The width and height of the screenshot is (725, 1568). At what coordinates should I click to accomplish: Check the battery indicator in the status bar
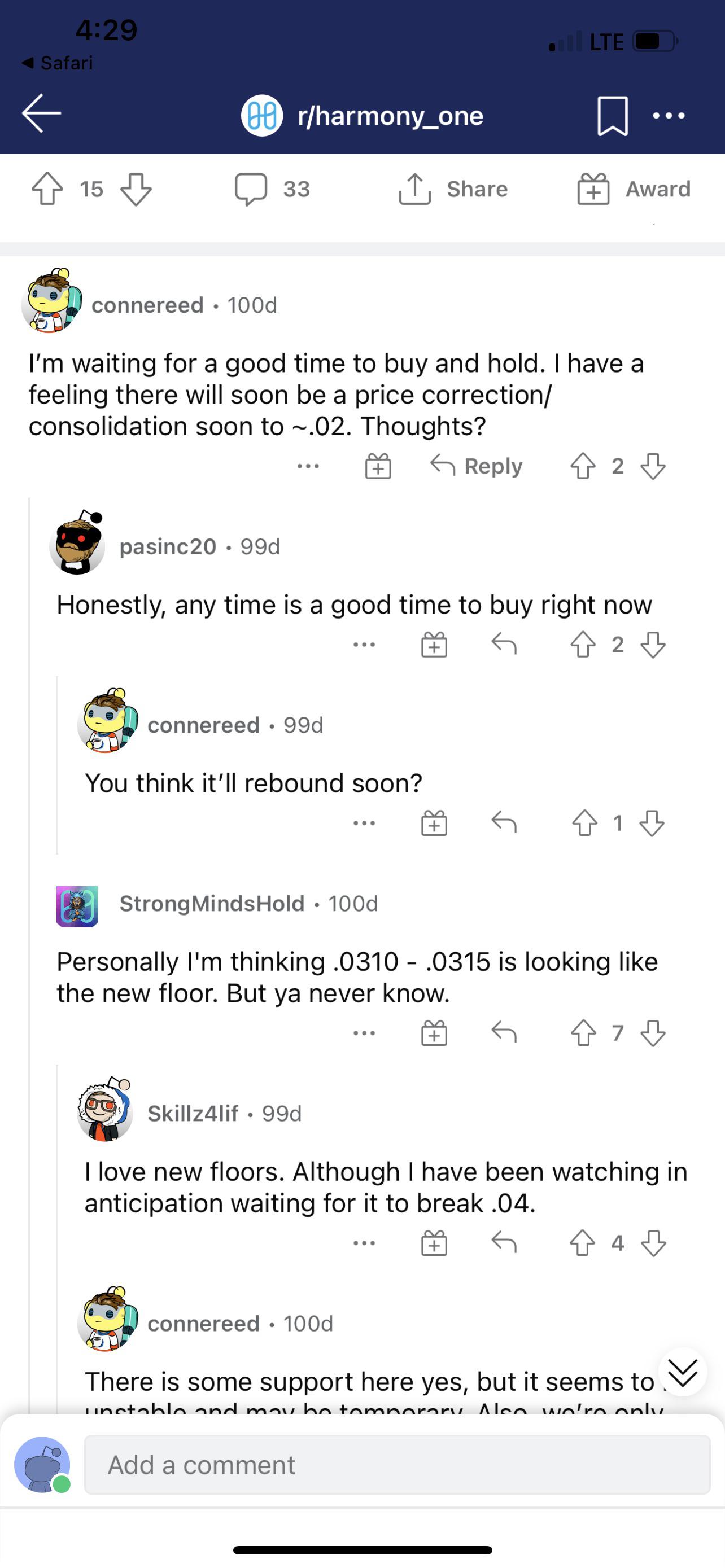tap(653, 41)
